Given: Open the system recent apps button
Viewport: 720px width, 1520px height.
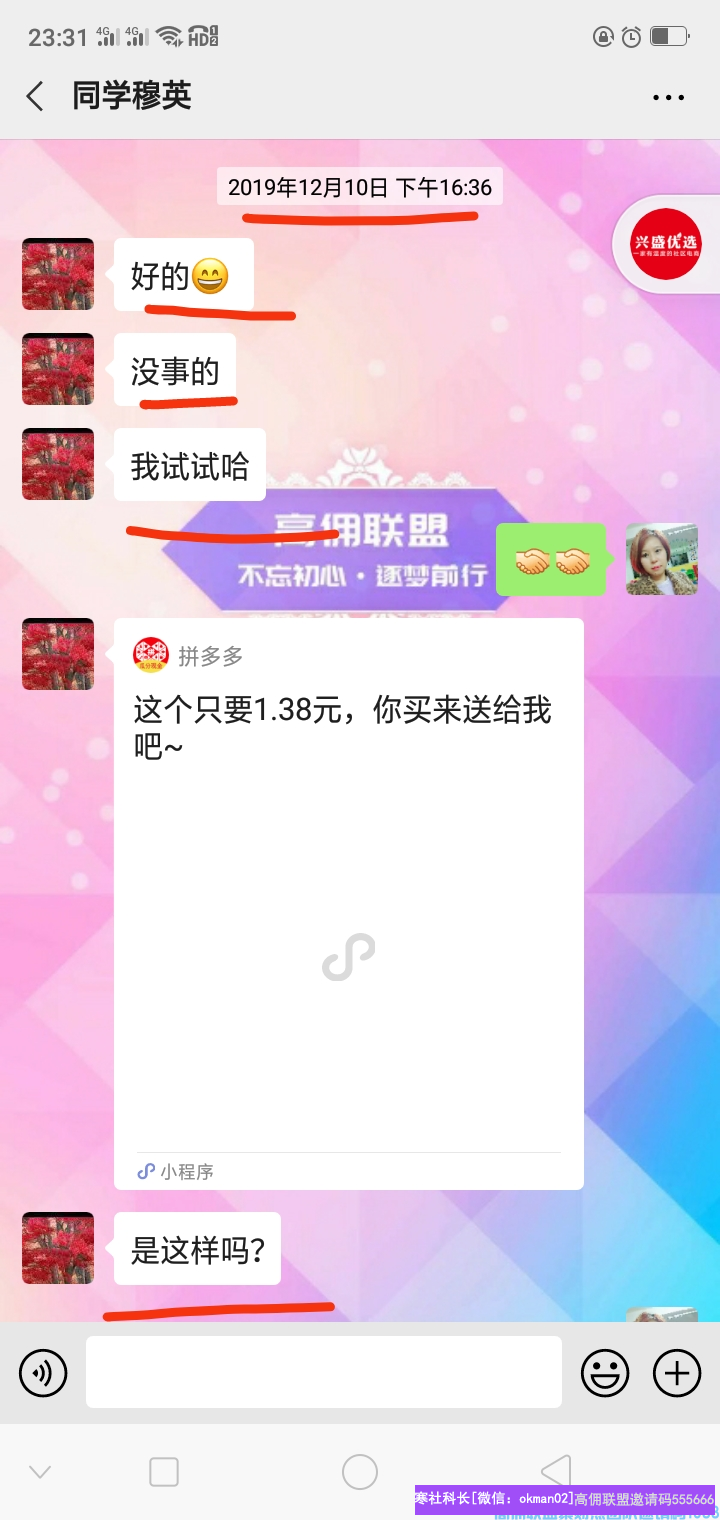Looking at the screenshot, I should tap(164, 1472).
